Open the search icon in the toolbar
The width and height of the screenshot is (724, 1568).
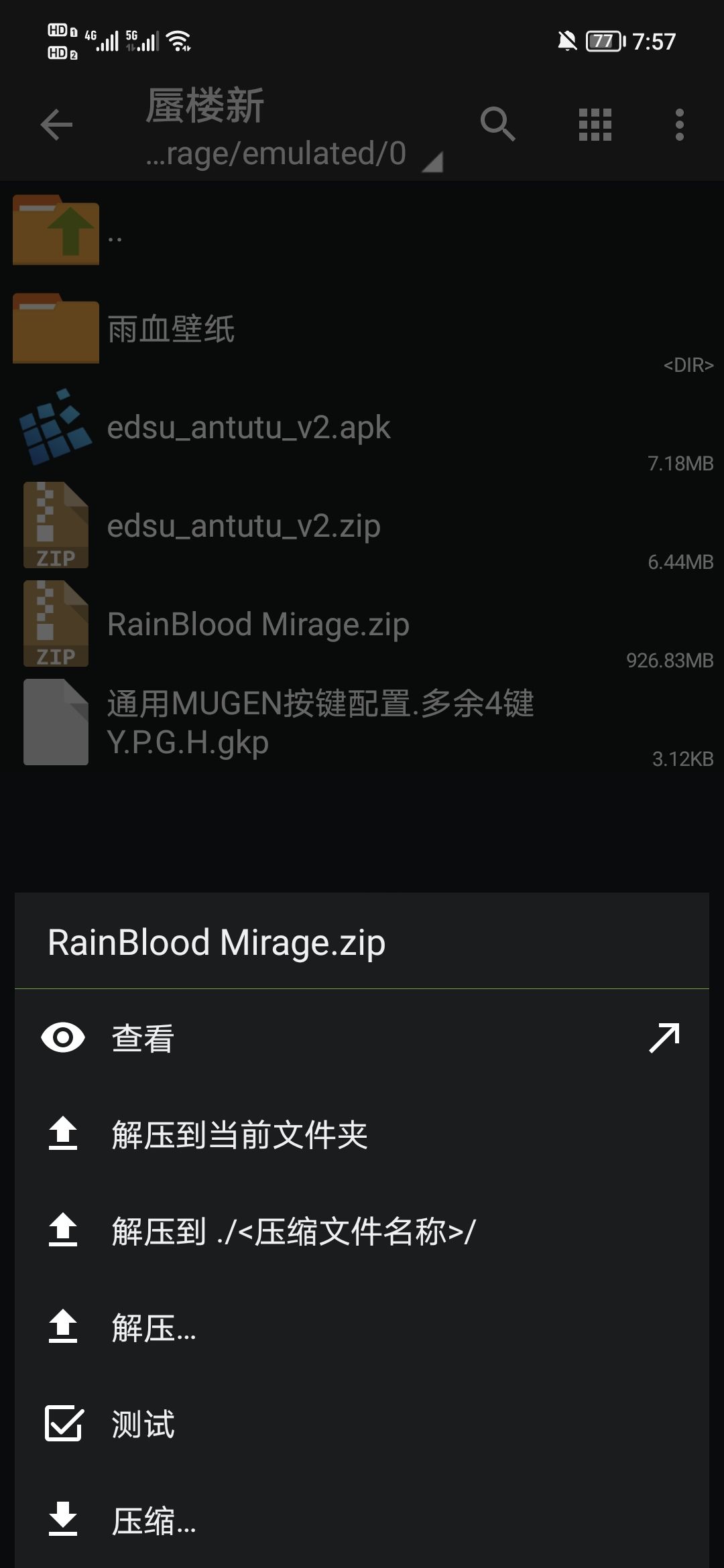pos(499,125)
